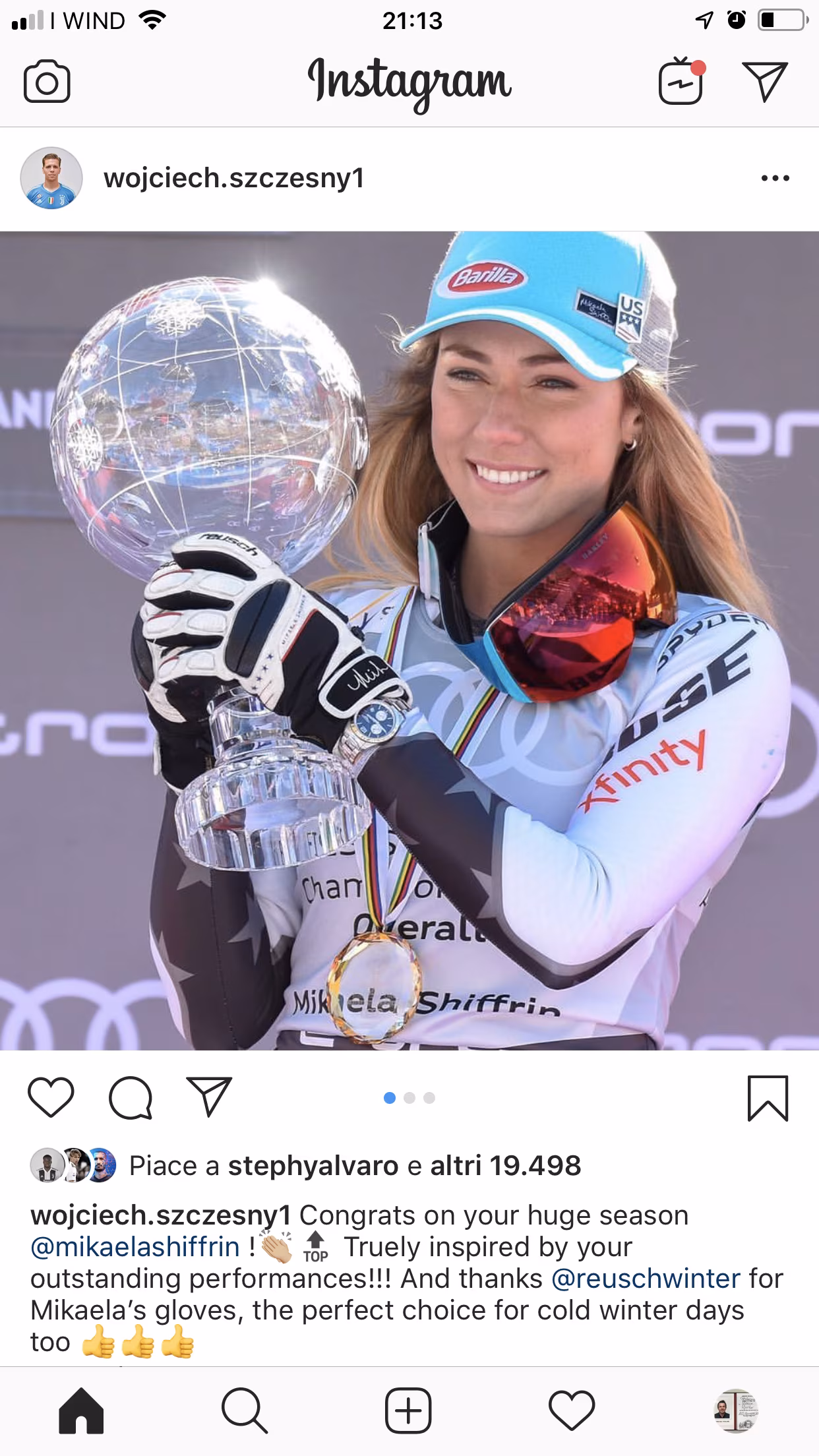Open the Activity heart tab
This screenshot has height=1456, width=819.
pyautogui.click(x=572, y=1411)
